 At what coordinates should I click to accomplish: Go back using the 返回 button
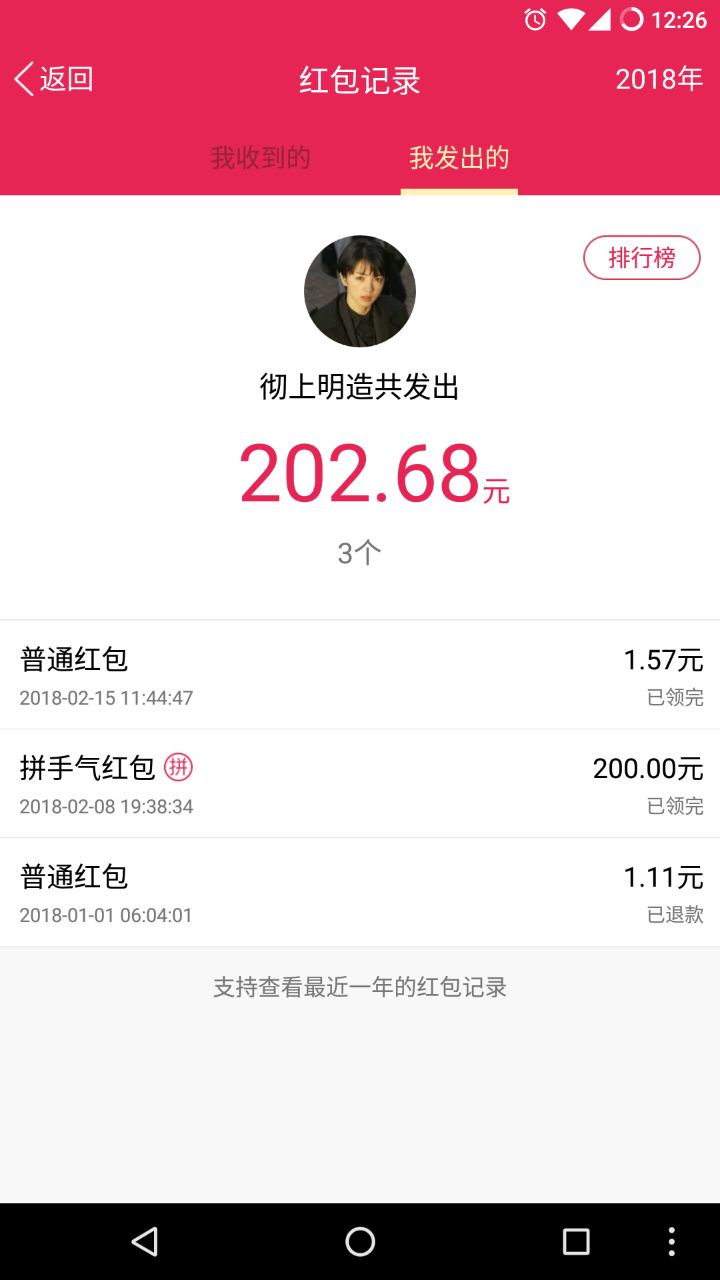[x=54, y=79]
